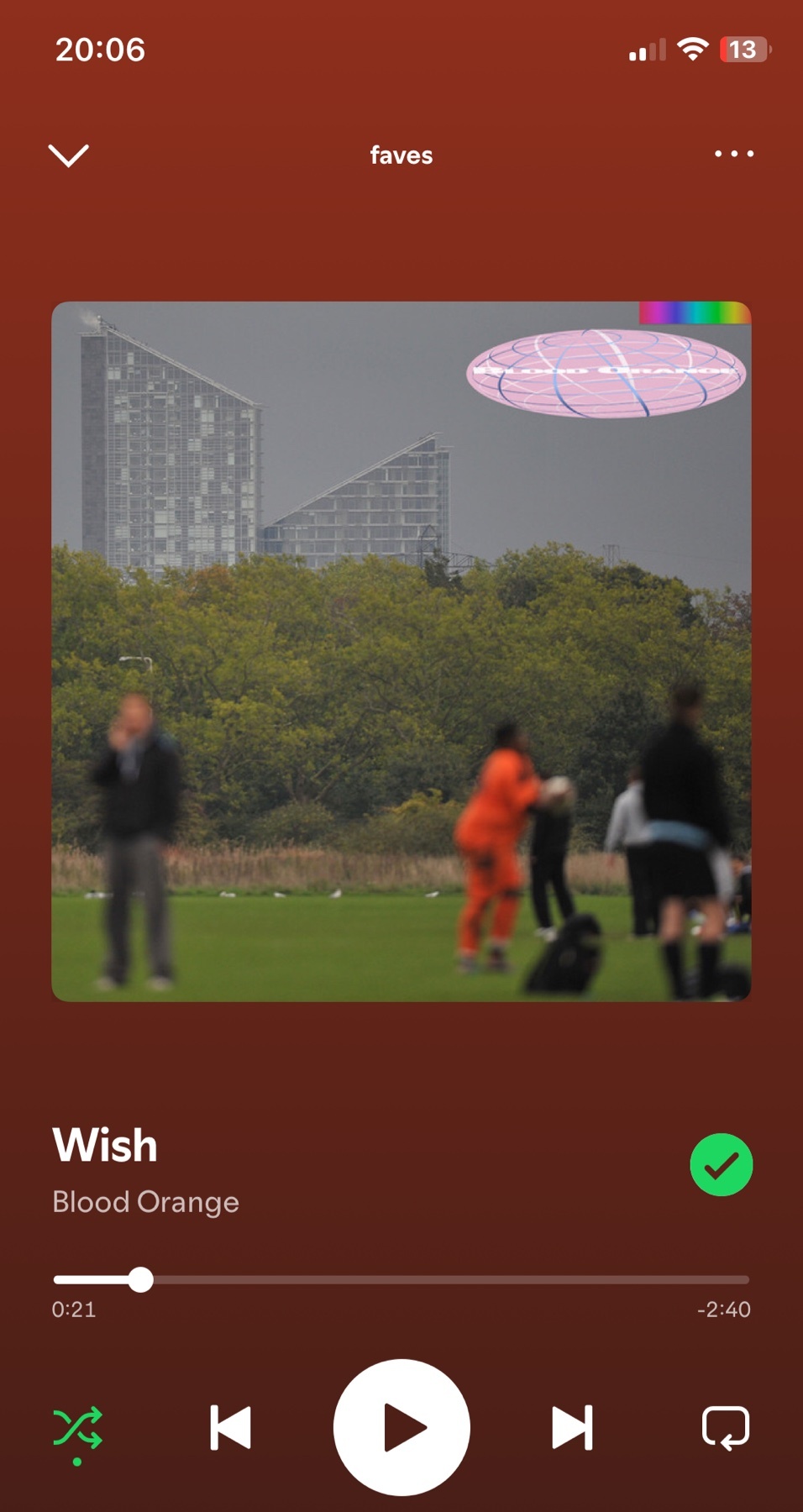The height and width of the screenshot is (1512, 803).
Task: Remove Wish from liked songs
Action: pos(721,1164)
